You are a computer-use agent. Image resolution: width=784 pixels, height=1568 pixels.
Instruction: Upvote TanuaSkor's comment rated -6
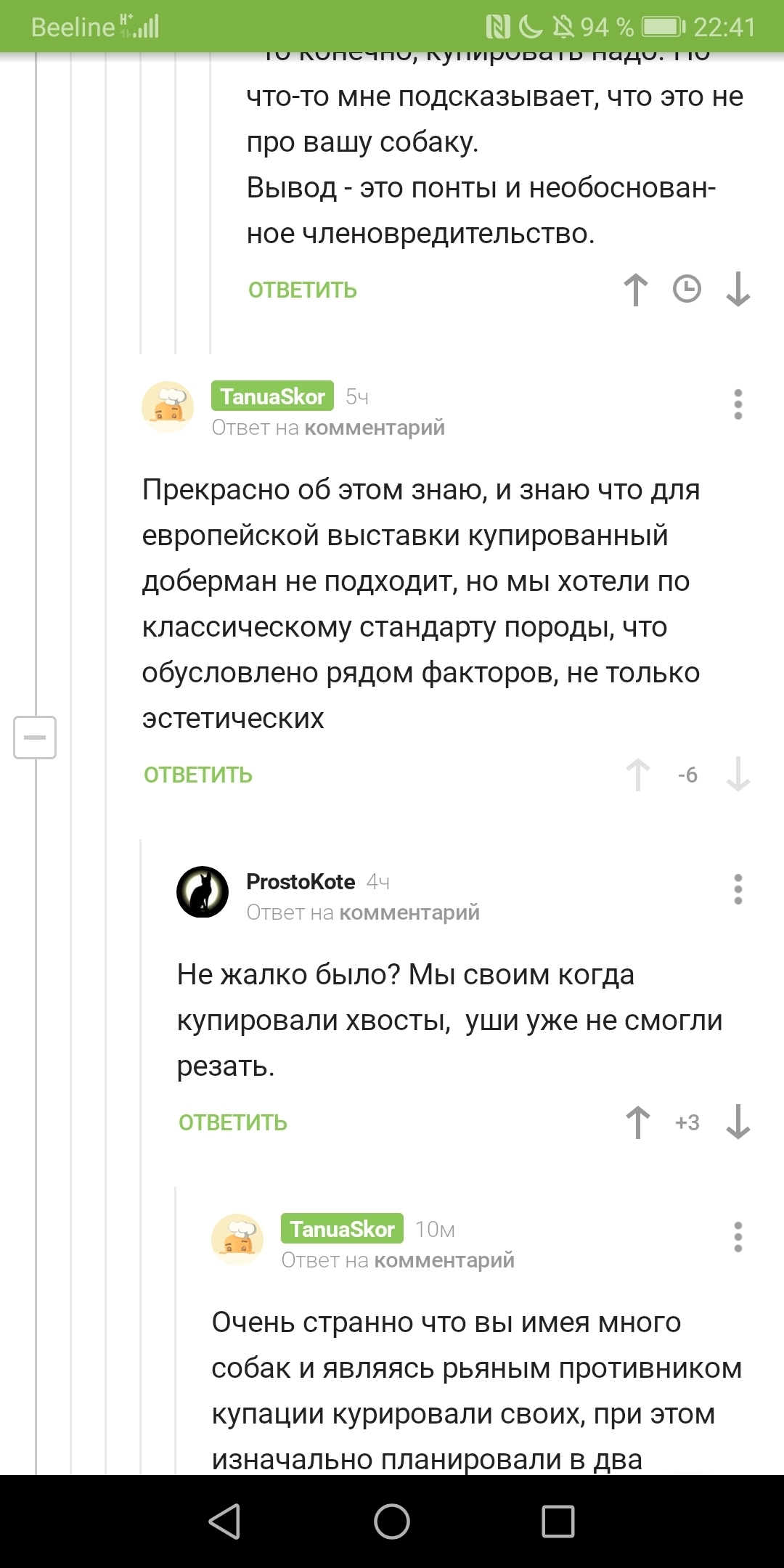637,775
